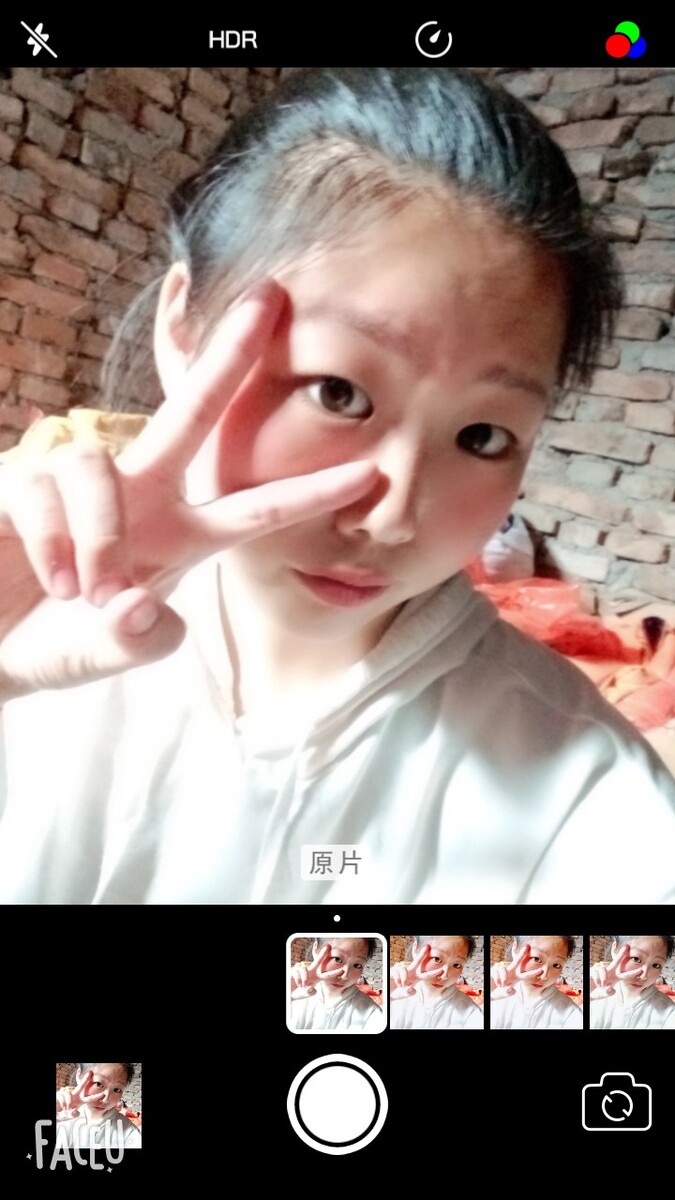This screenshot has height=1200, width=675.
Task: Enable HDR mode
Action: pyautogui.click(x=233, y=40)
